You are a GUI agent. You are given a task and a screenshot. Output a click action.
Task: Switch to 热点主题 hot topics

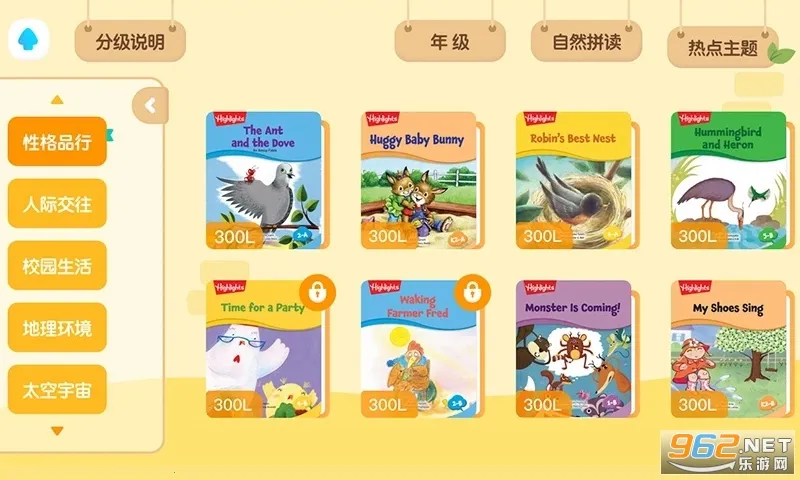click(x=722, y=47)
